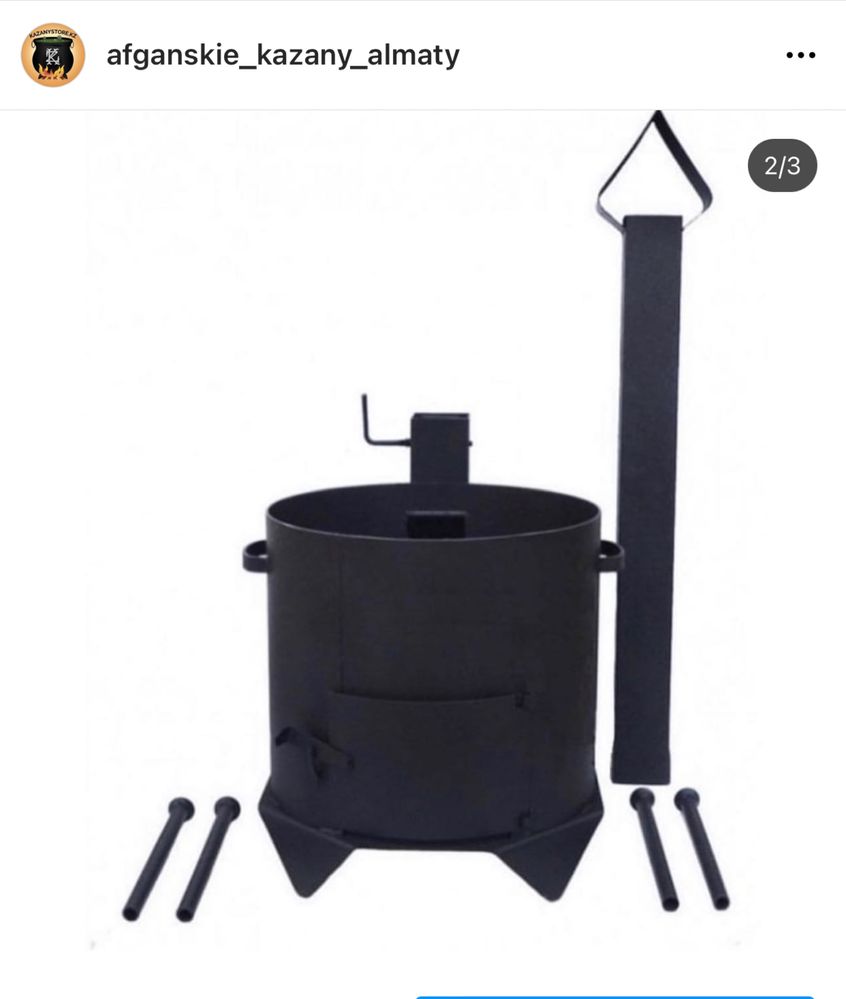Open afganskie_kazany_almaty profile picture

(x=53, y=55)
